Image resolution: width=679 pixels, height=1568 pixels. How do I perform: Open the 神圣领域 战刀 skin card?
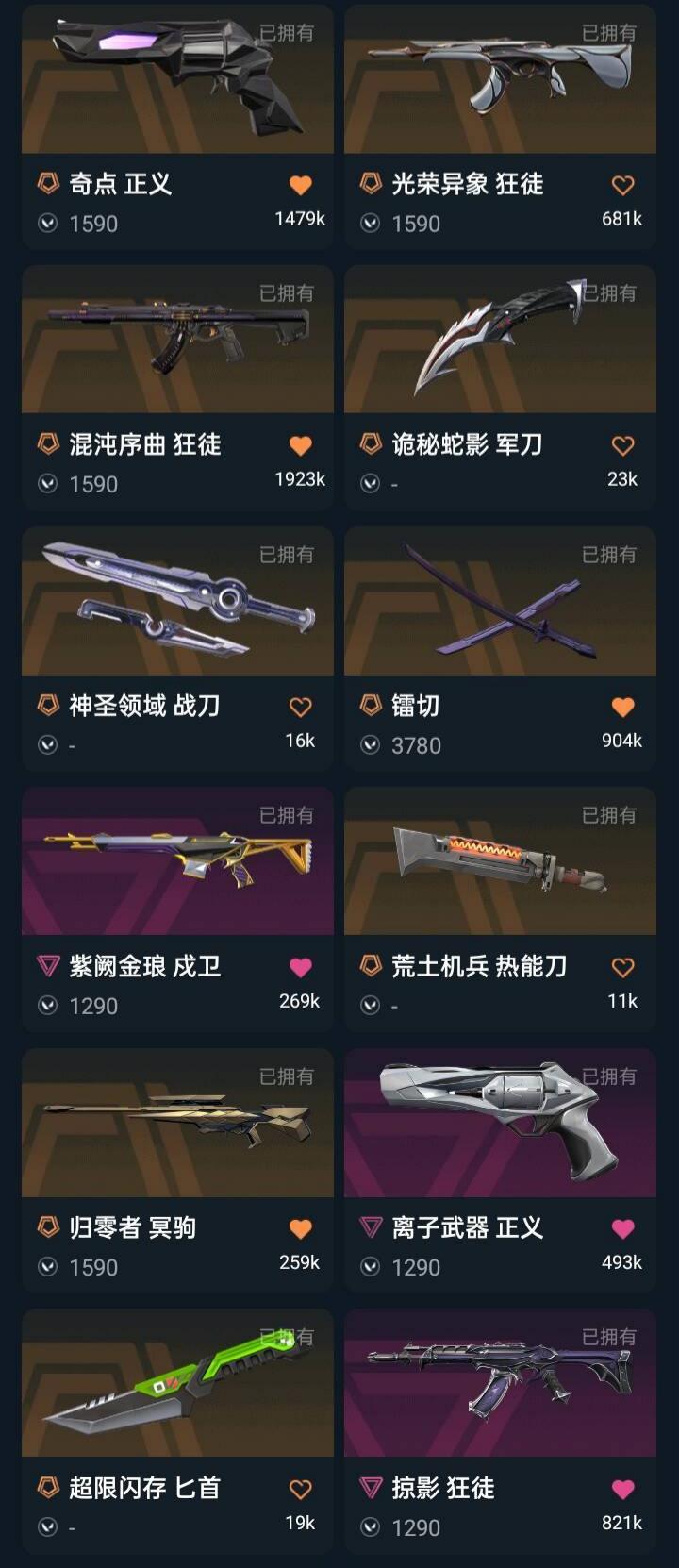pos(177,649)
